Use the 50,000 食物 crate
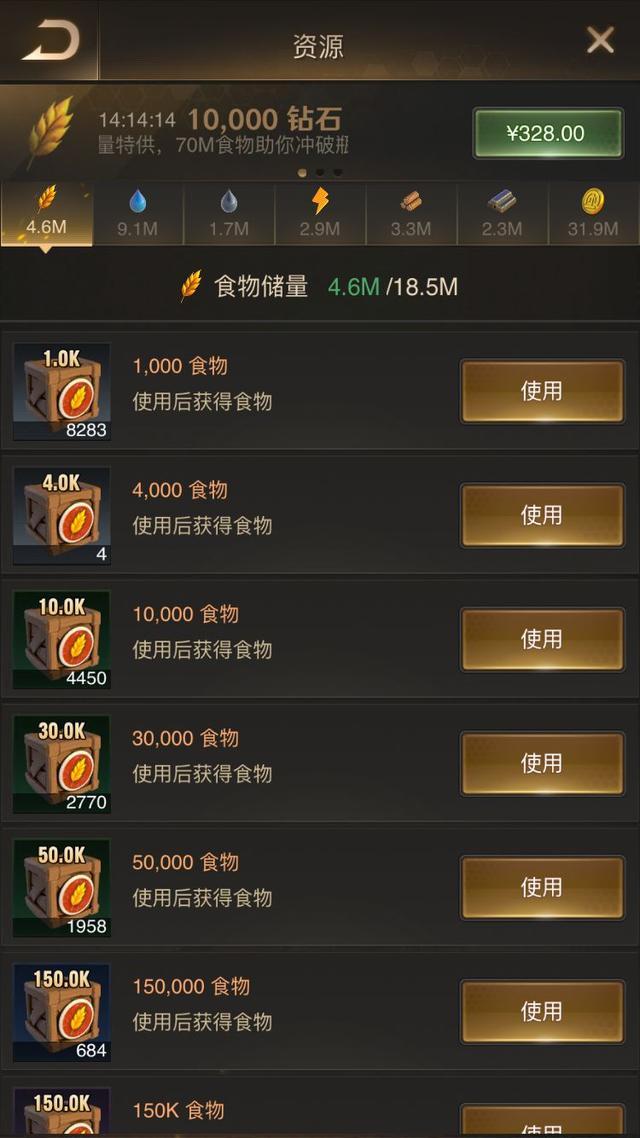 (x=542, y=888)
